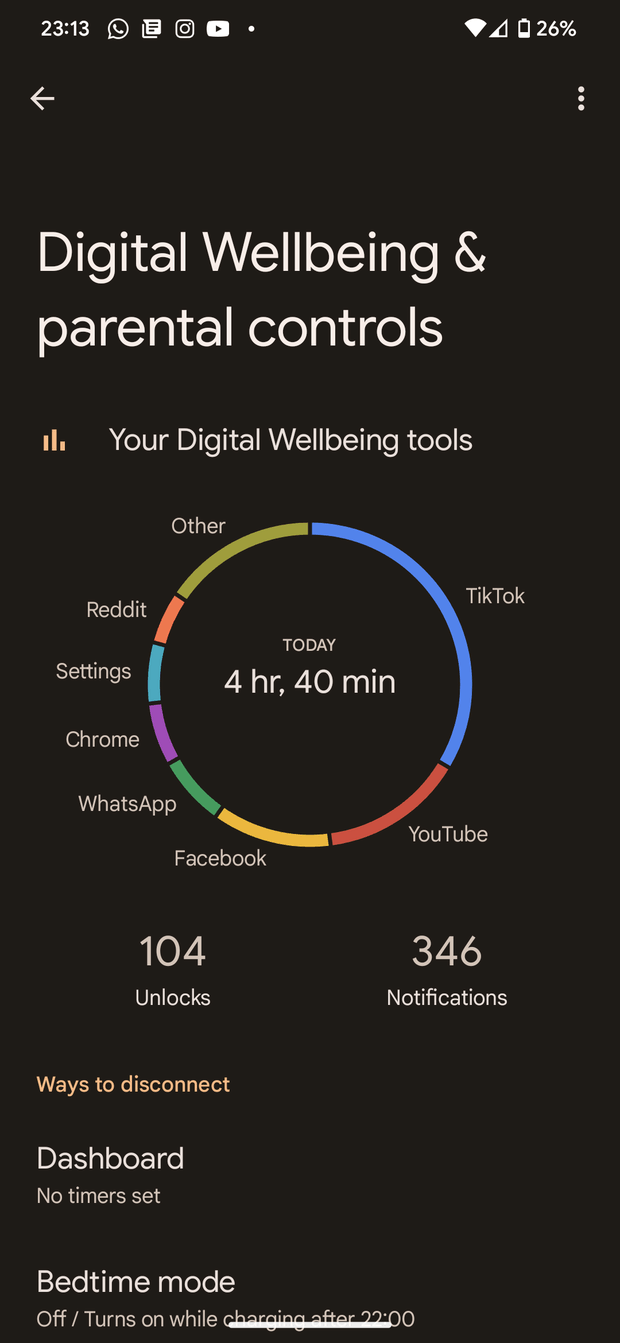Image resolution: width=620 pixels, height=1343 pixels.
Task: Select the YouTube label on the chart
Action: pyautogui.click(x=448, y=834)
